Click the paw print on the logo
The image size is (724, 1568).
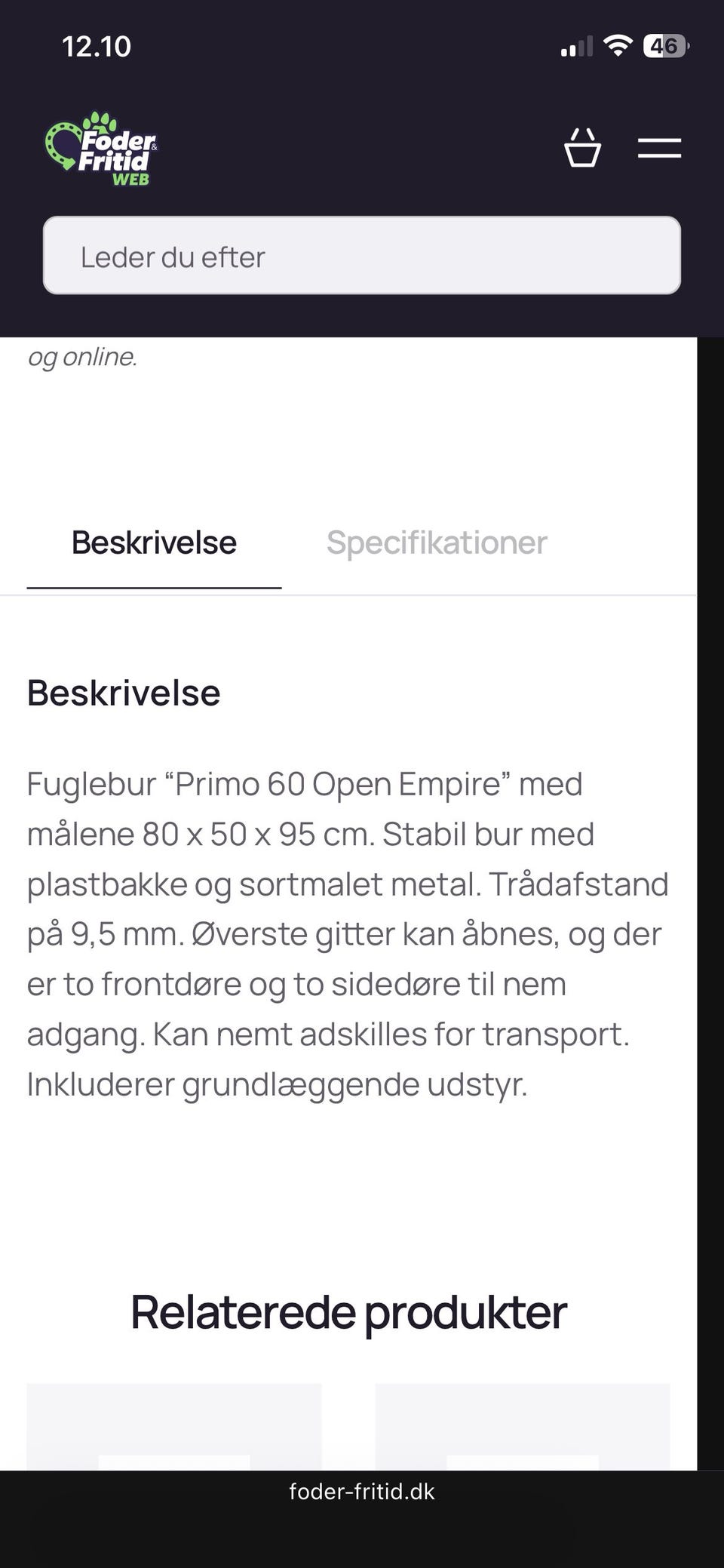click(99, 121)
